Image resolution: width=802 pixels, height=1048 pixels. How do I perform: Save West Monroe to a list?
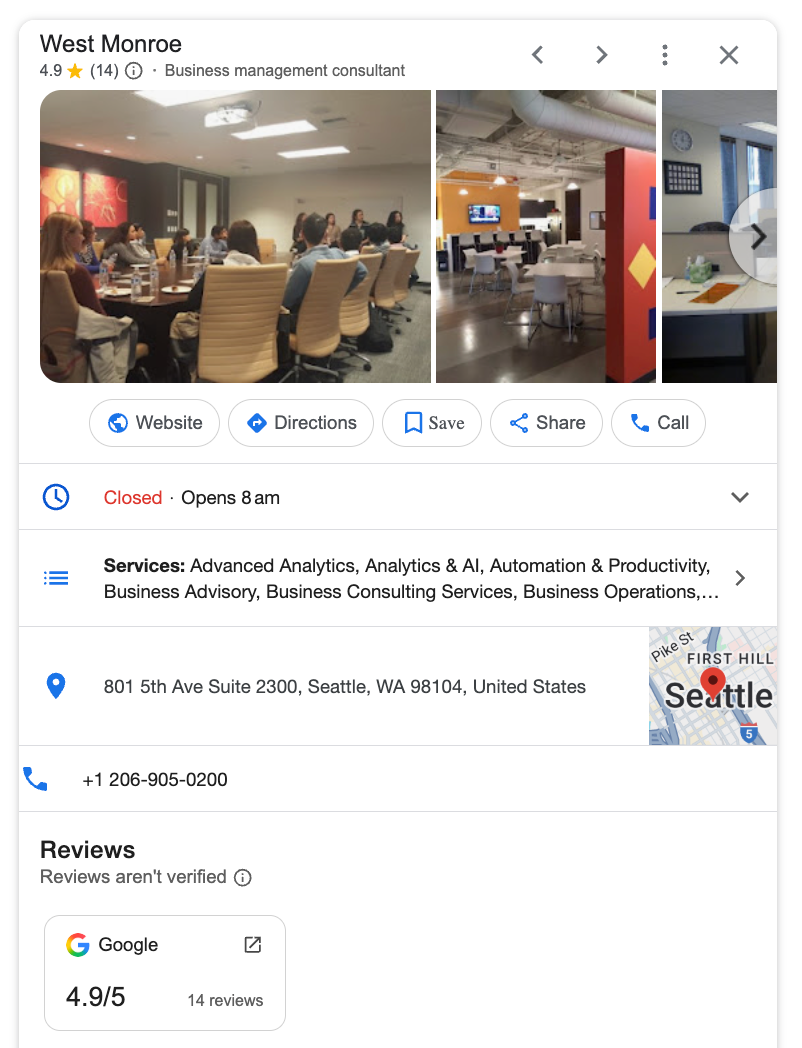tap(432, 423)
